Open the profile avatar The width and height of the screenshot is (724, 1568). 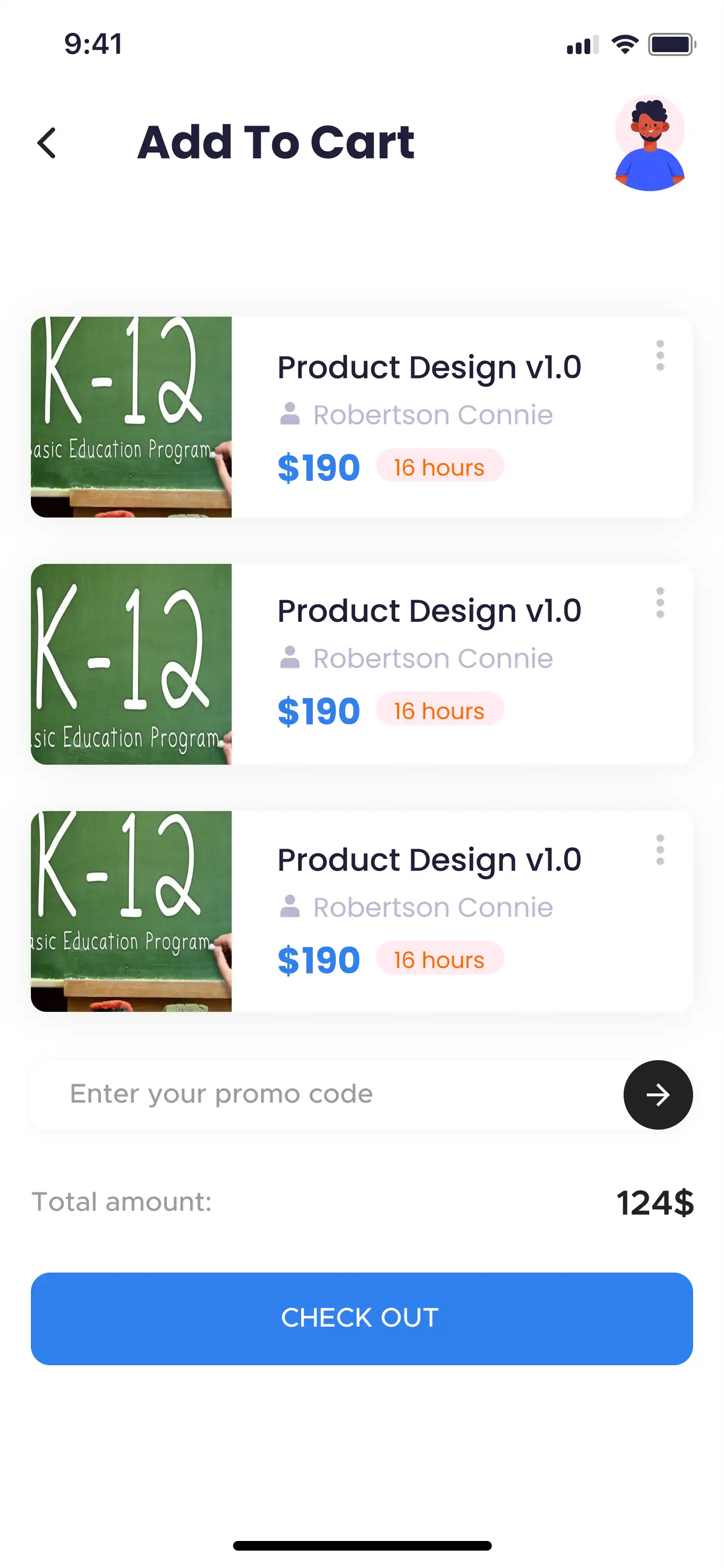coord(649,143)
